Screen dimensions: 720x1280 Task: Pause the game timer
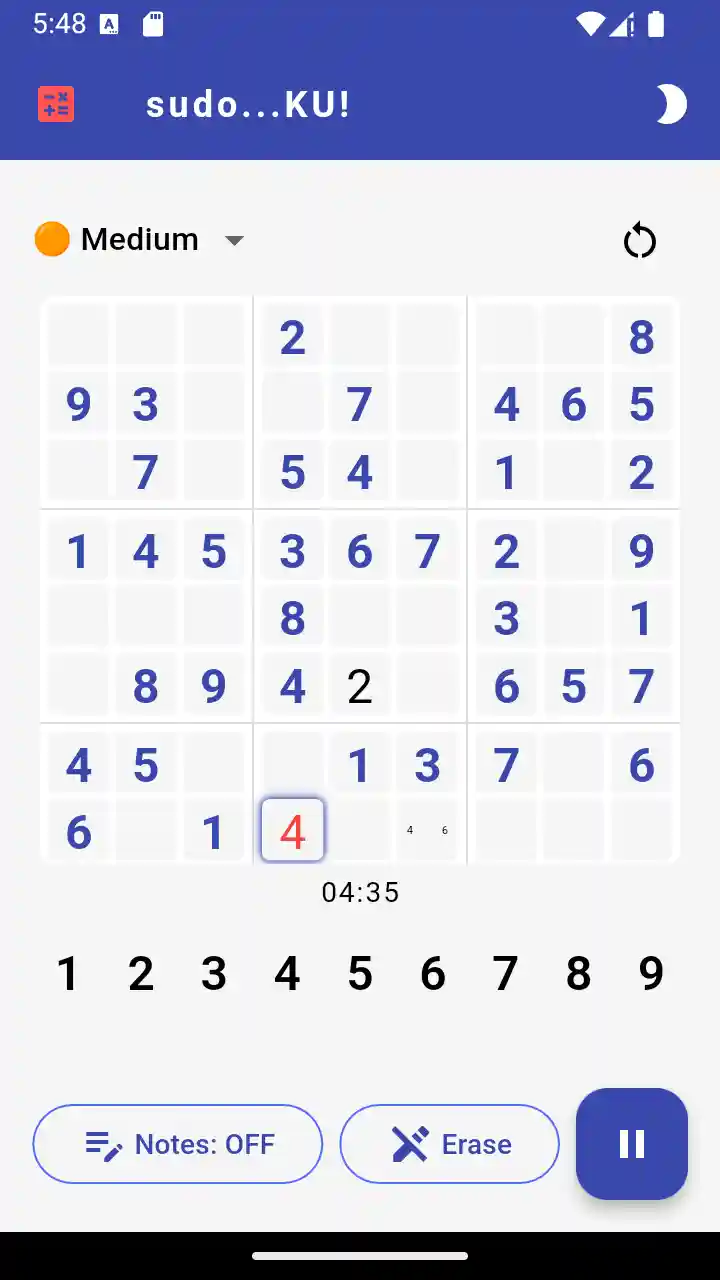[x=632, y=1143]
